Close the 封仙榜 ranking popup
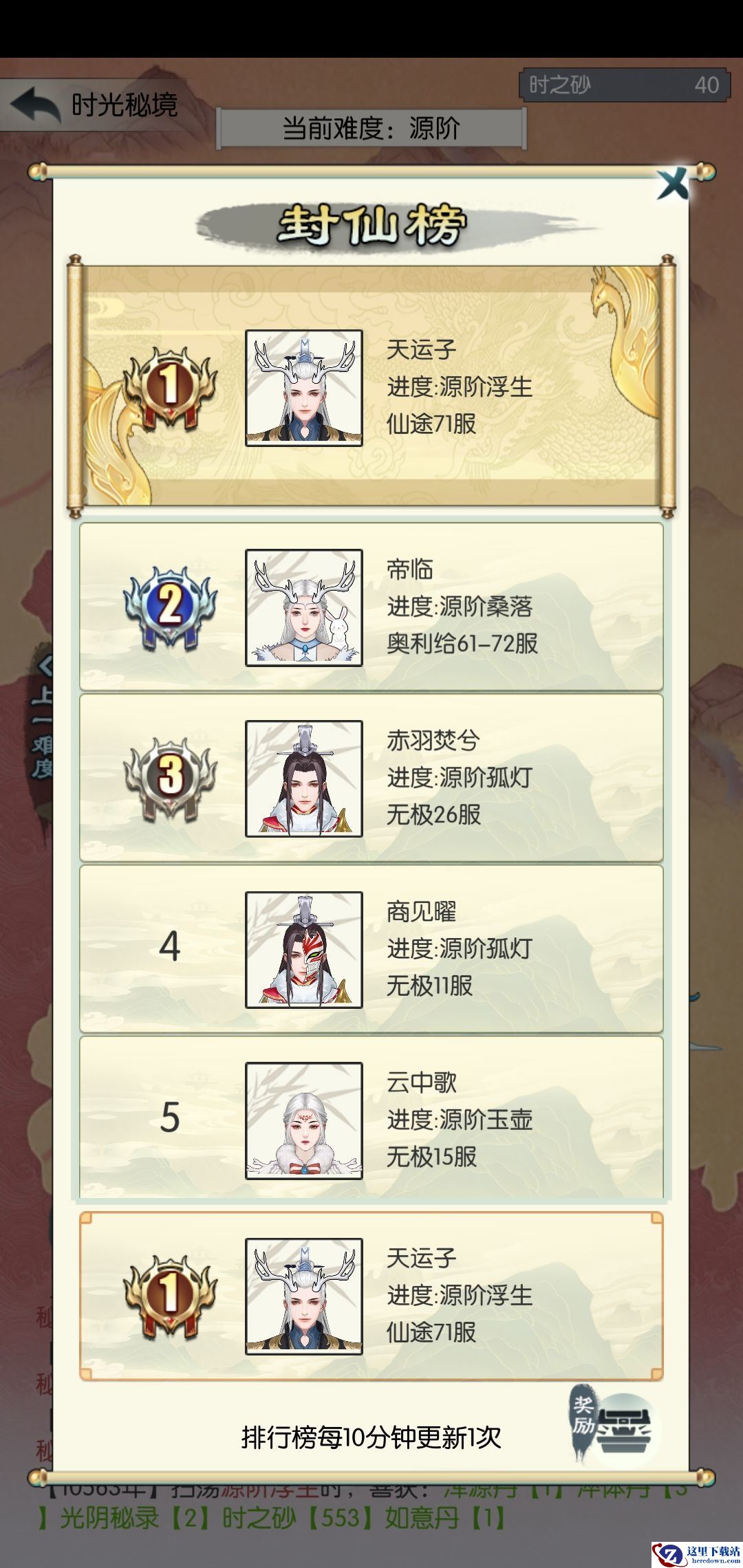743x1568 pixels. [x=672, y=184]
